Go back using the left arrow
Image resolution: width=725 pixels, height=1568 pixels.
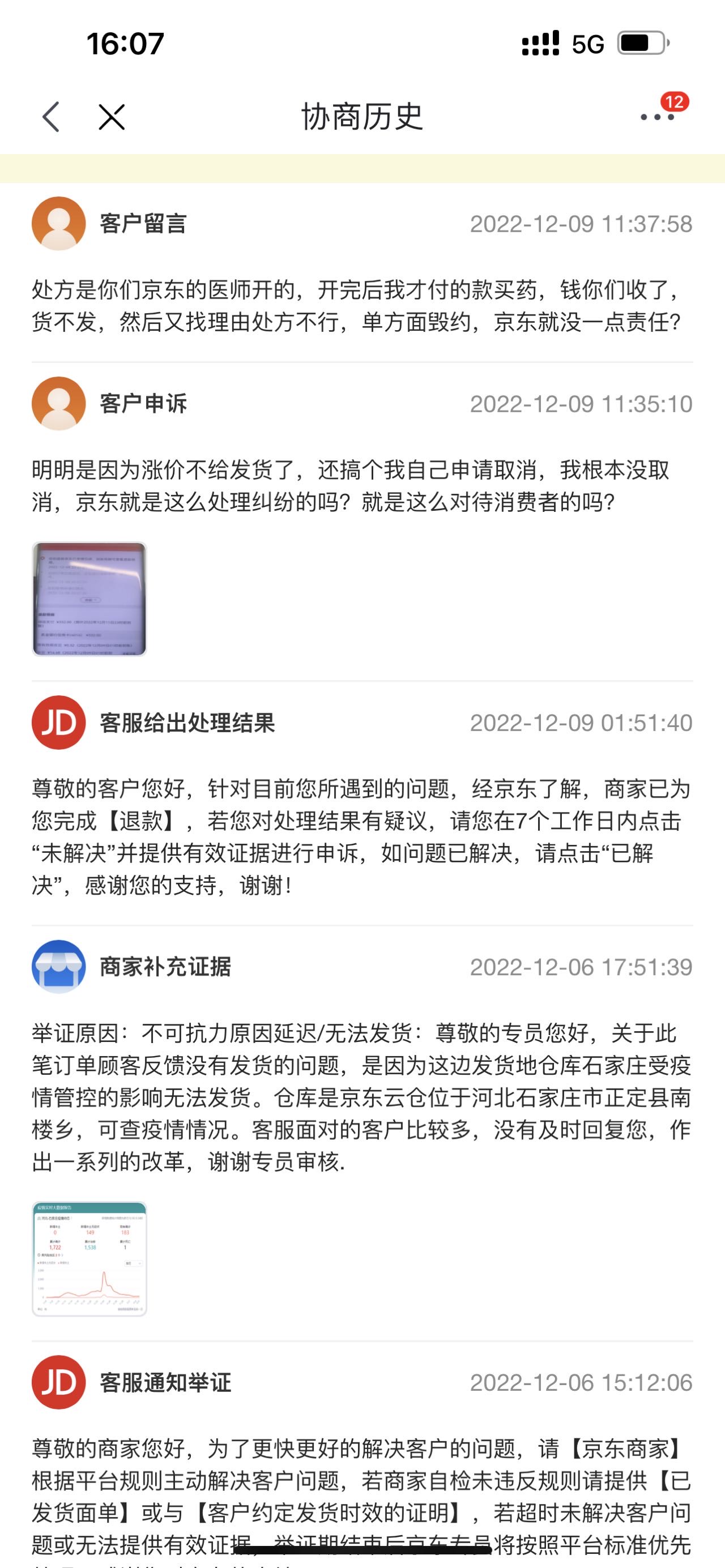pos(51,117)
